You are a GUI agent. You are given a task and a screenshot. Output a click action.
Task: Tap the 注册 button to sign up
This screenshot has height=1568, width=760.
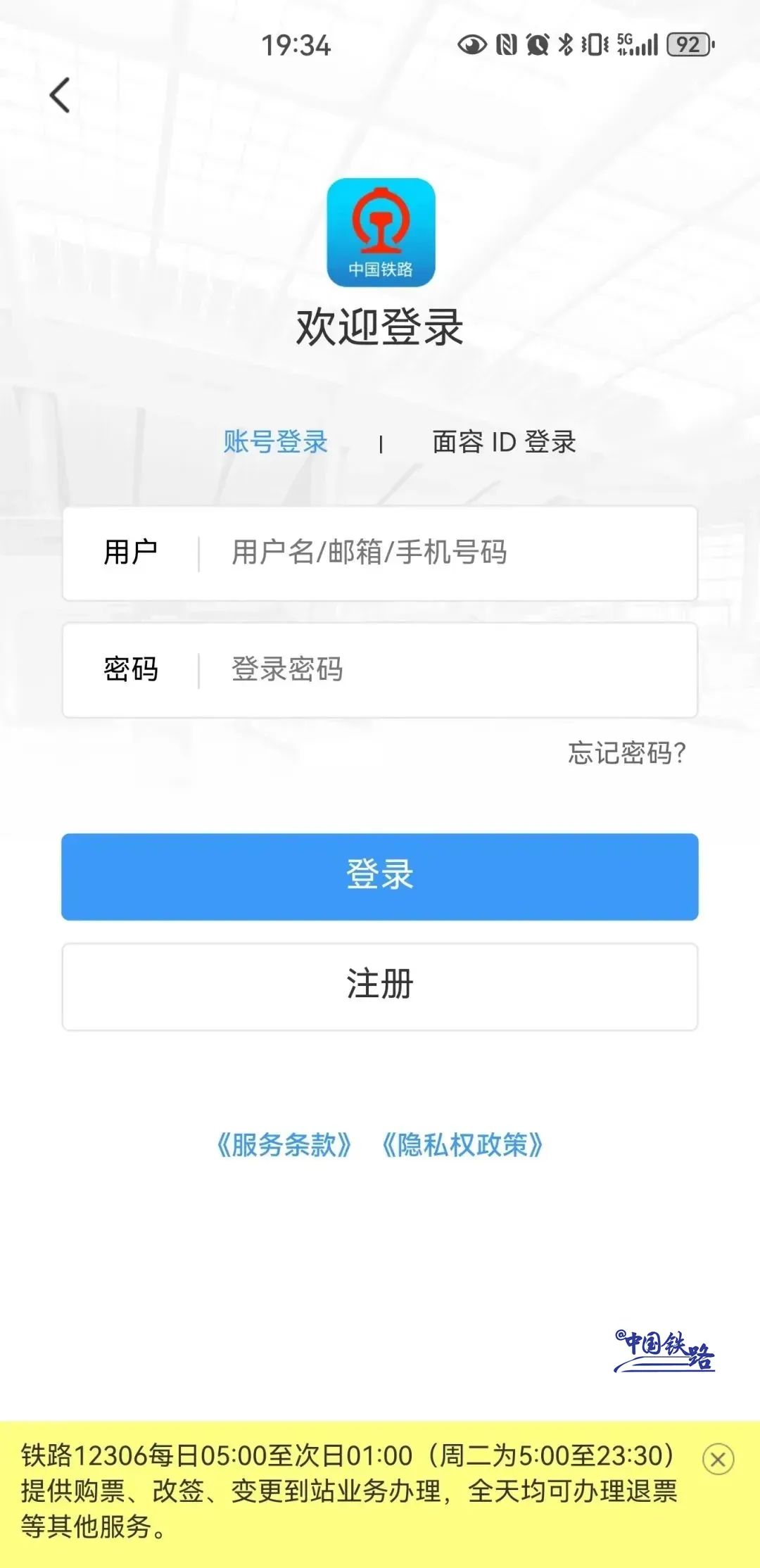click(380, 985)
